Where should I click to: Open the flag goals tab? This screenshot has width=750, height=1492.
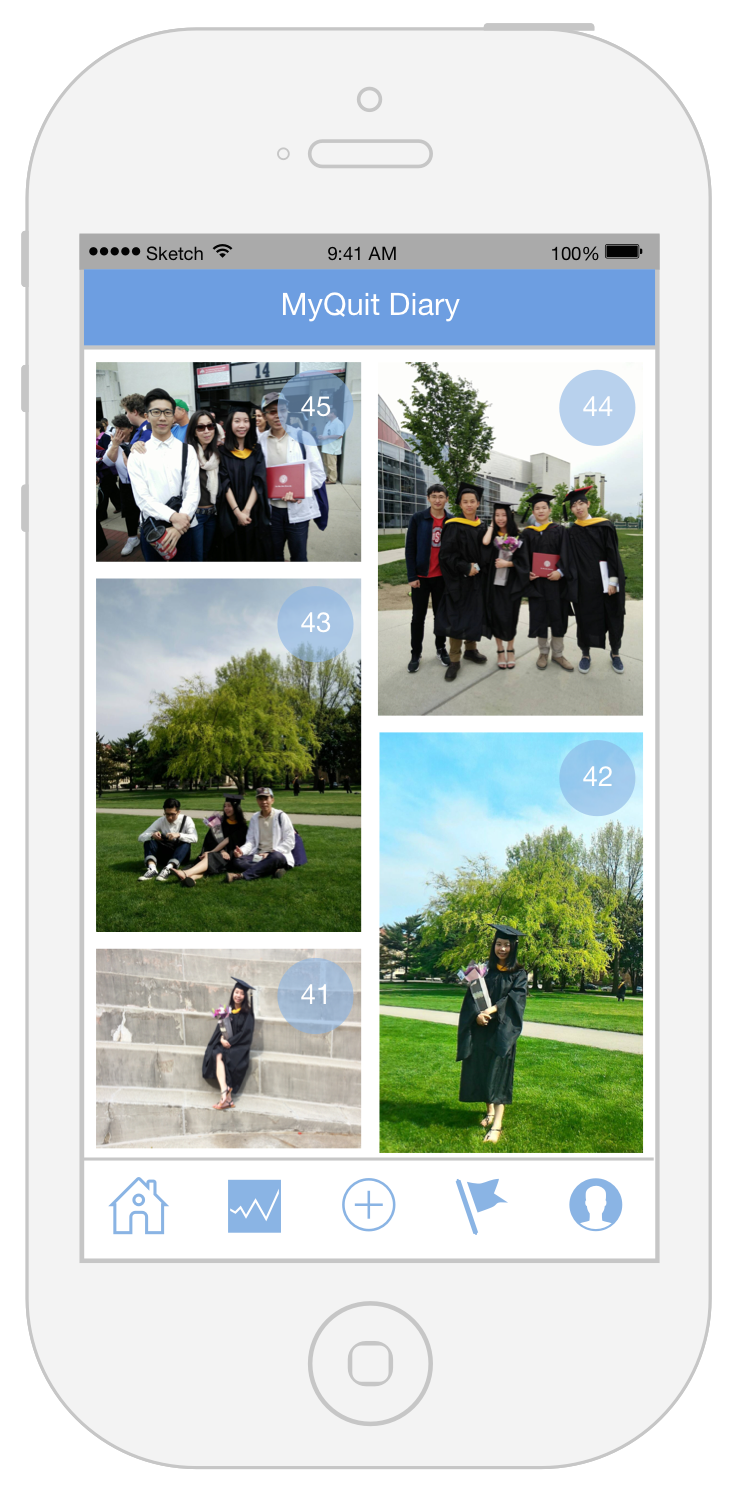pos(481,1206)
